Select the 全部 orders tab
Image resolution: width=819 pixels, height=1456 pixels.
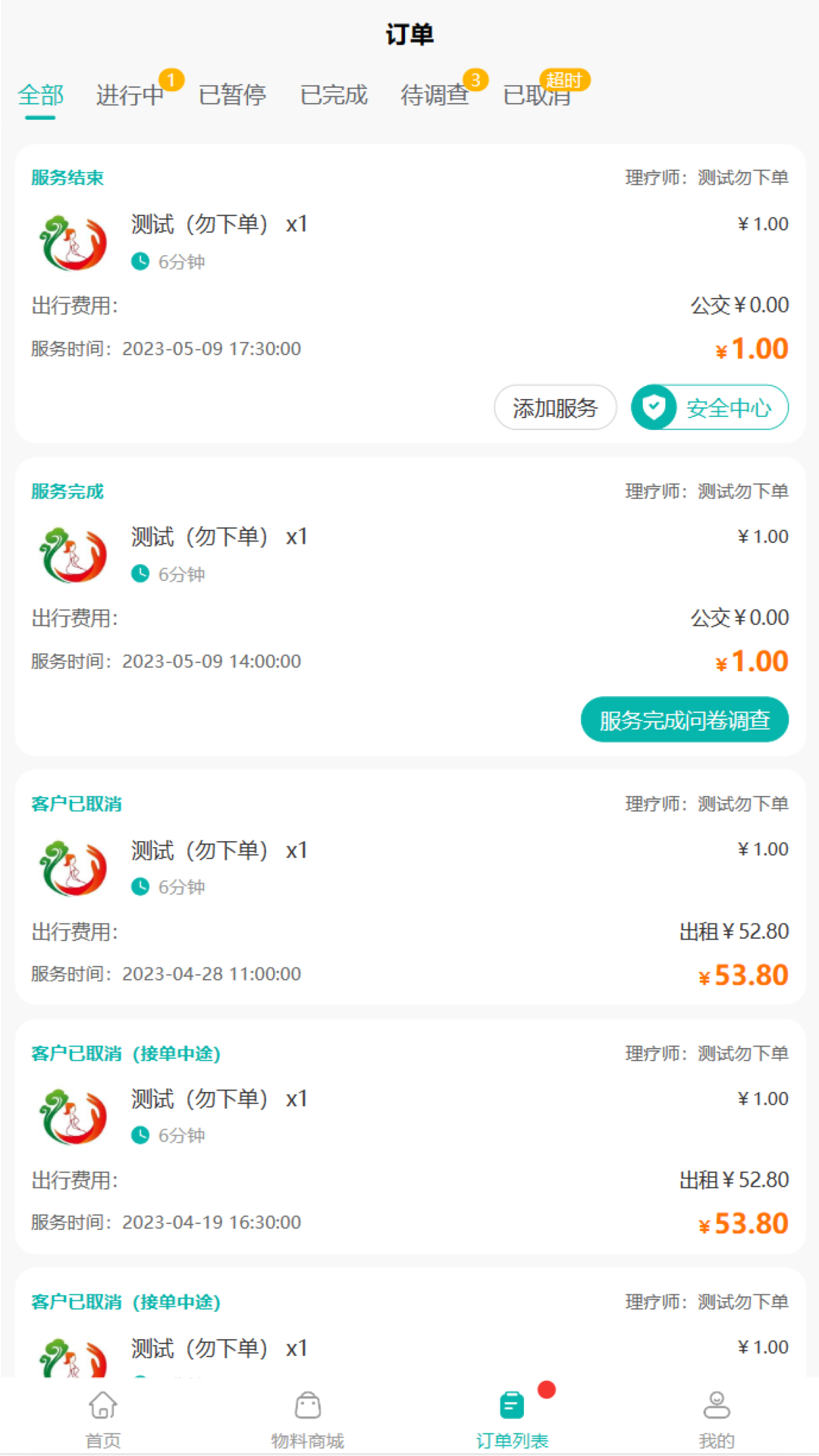pyautogui.click(x=41, y=94)
